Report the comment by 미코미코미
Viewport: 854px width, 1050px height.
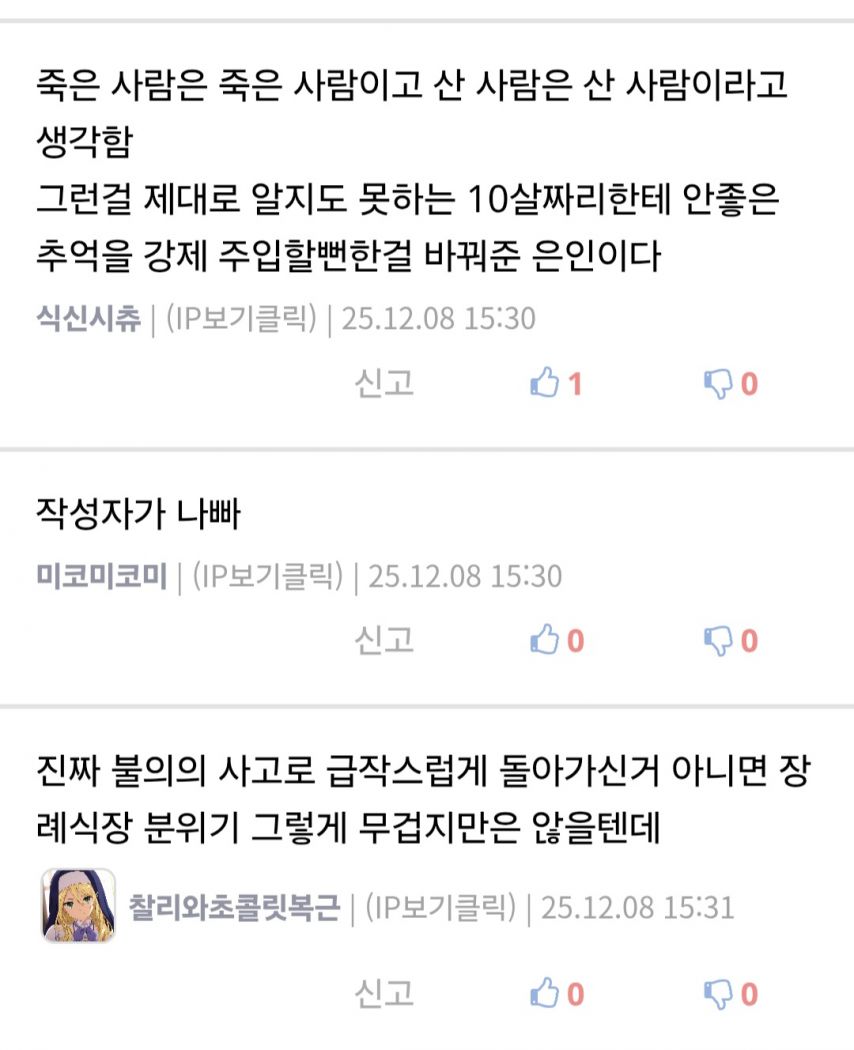click(x=384, y=640)
